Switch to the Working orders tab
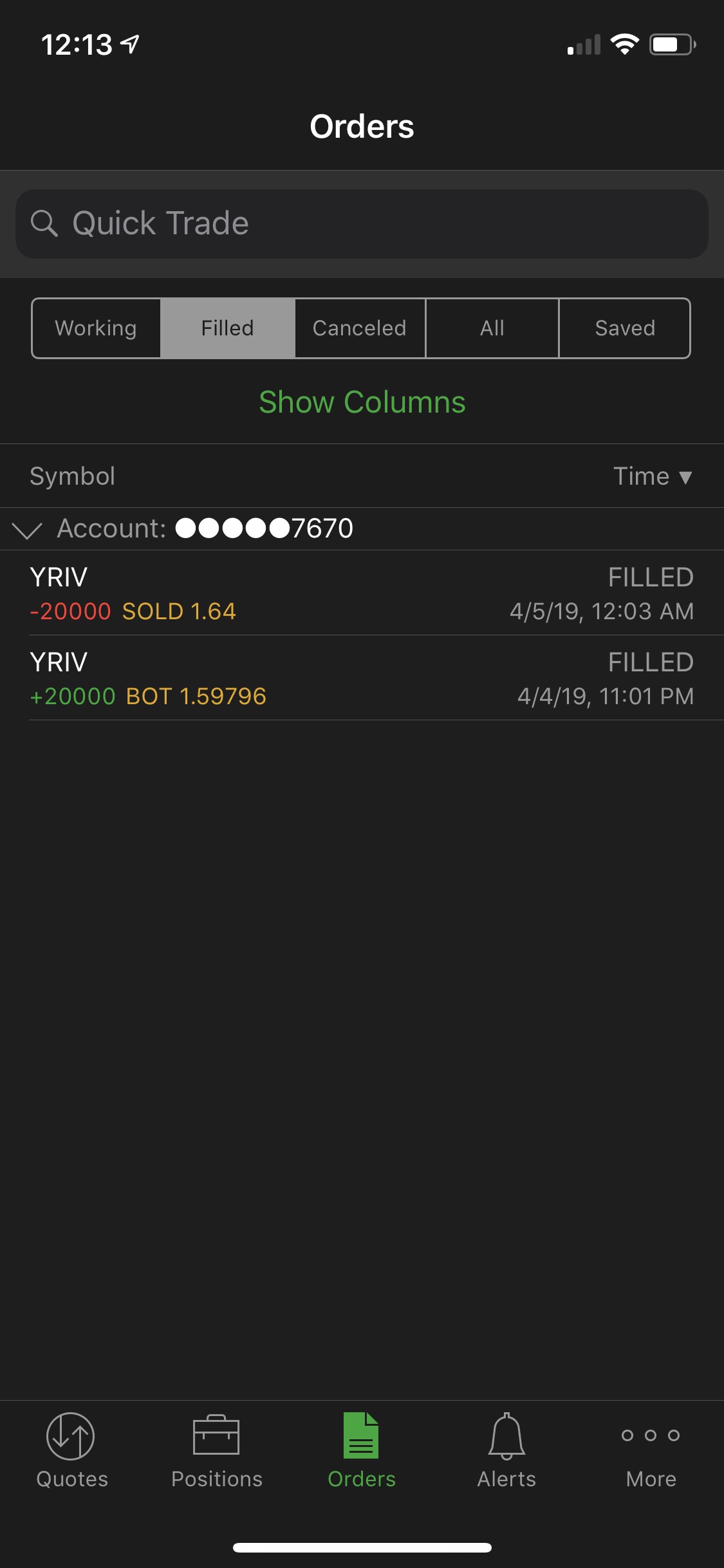This screenshot has width=724, height=1568. (97, 328)
